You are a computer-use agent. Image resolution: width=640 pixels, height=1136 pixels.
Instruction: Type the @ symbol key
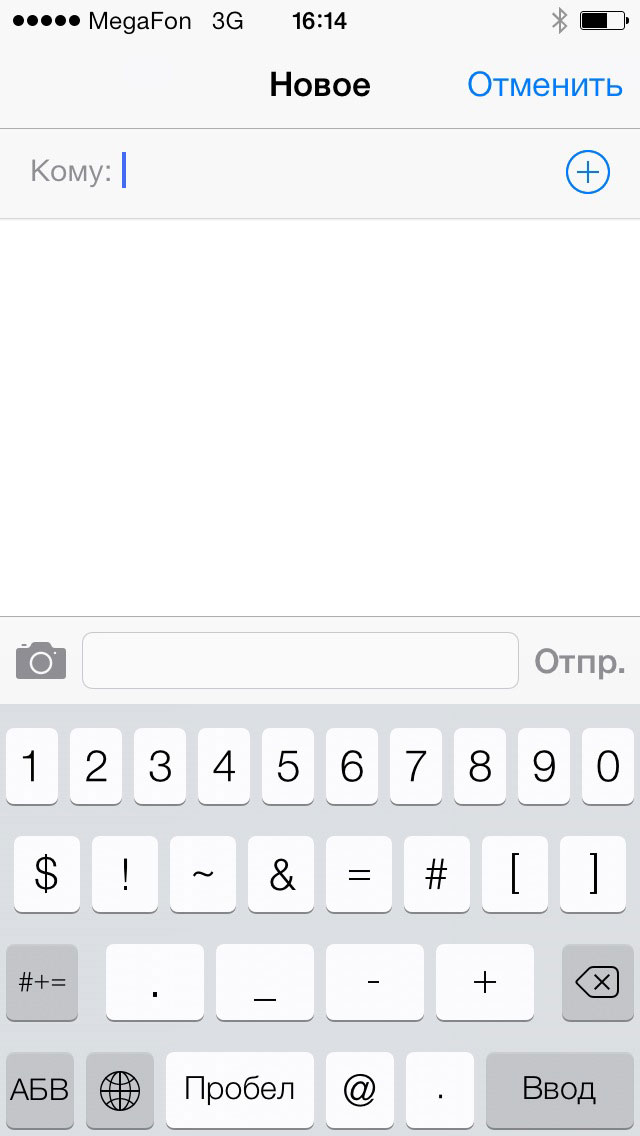point(360,1090)
